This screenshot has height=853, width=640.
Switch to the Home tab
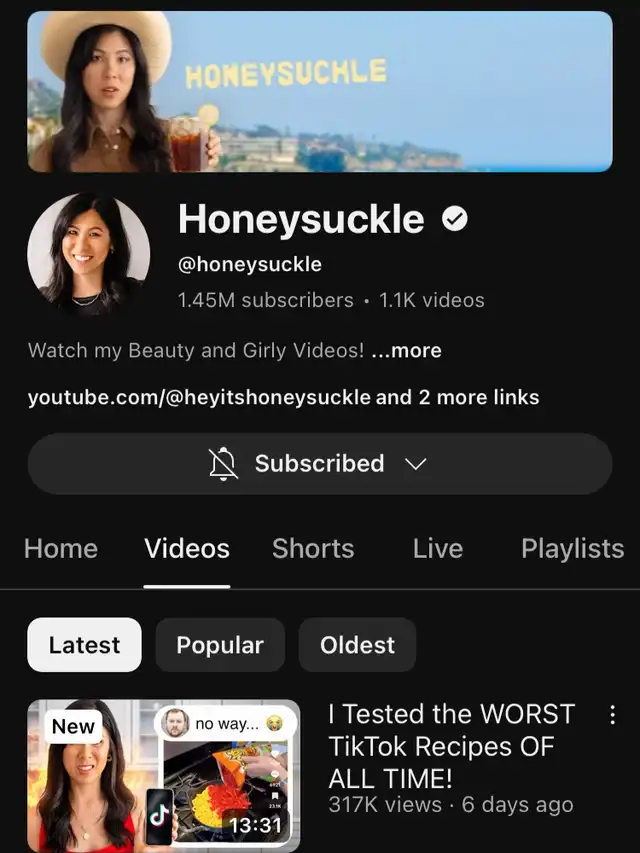click(61, 549)
